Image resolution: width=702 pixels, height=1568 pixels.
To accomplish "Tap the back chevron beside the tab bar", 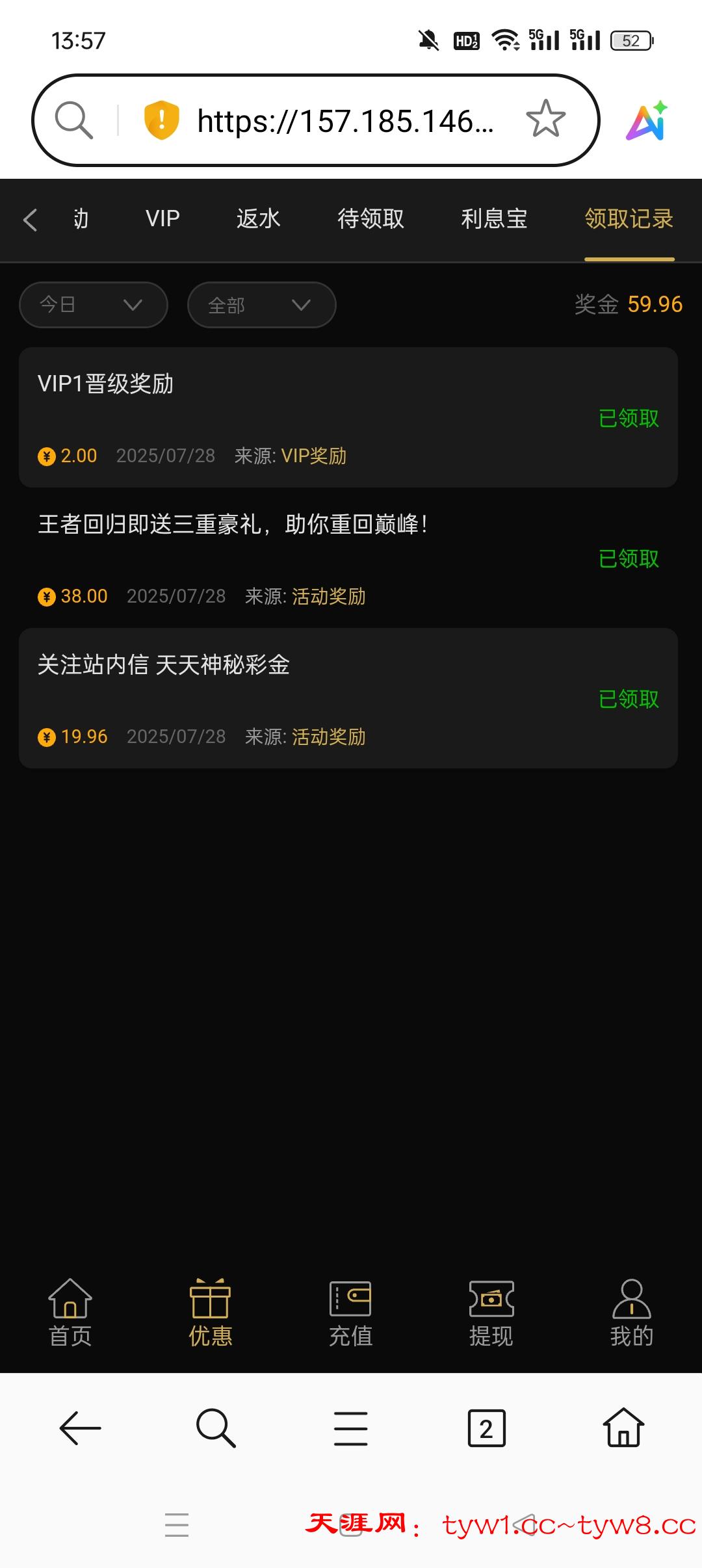I will click(30, 220).
